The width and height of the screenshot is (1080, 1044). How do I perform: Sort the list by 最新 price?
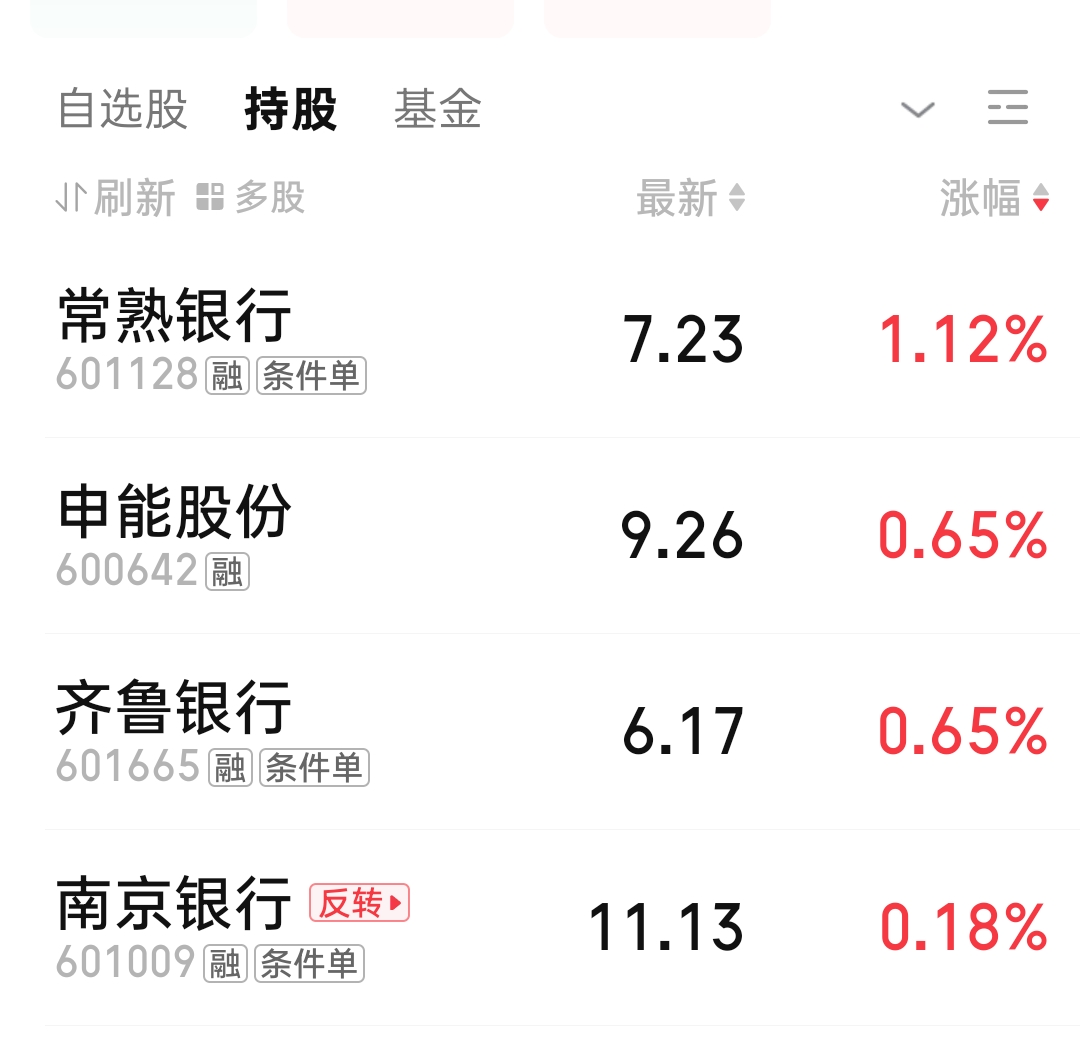[691, 198]
